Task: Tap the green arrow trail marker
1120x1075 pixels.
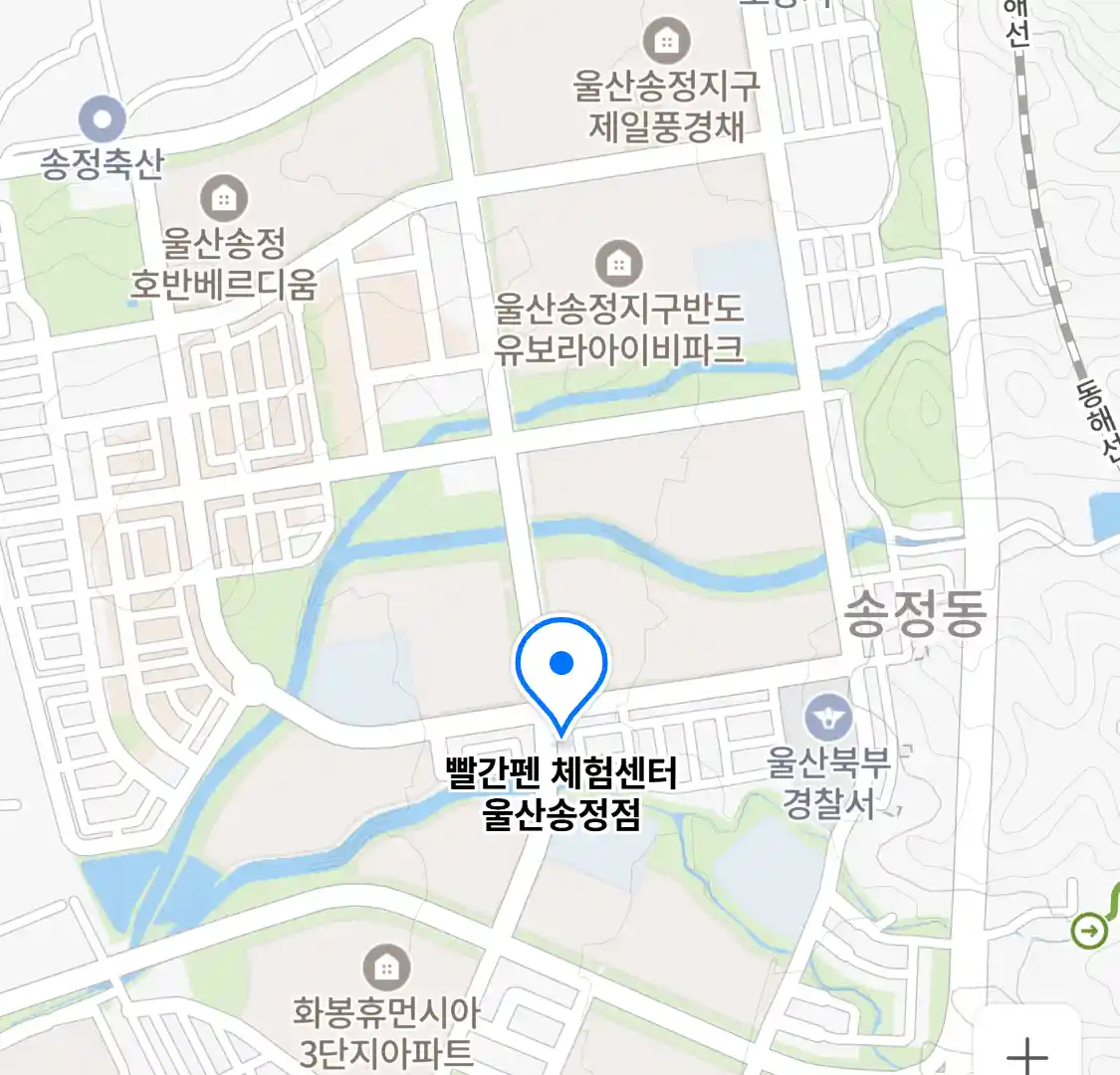Action: tap(1090, 932)
